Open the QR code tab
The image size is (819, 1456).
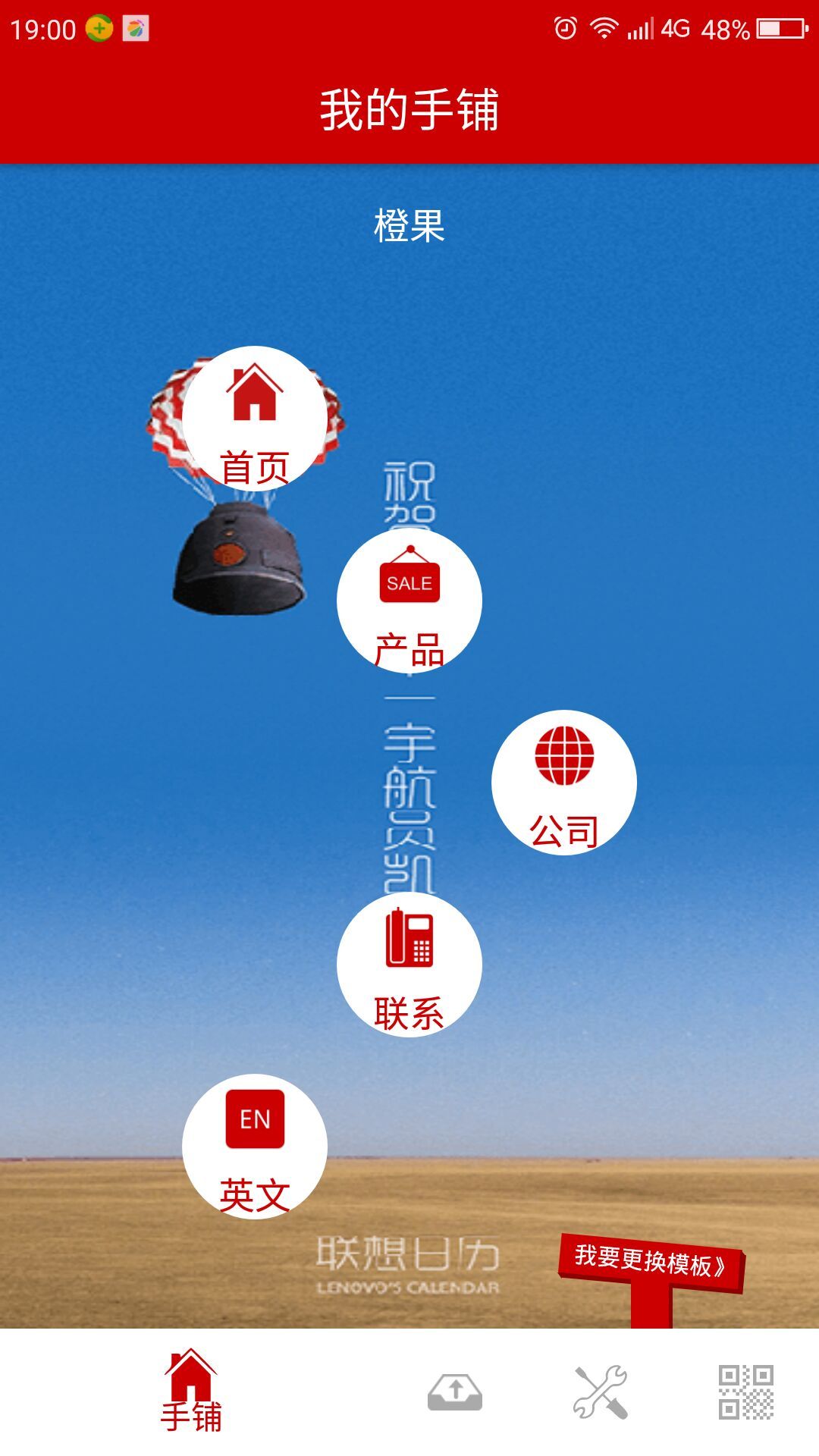pos(746,1392)
